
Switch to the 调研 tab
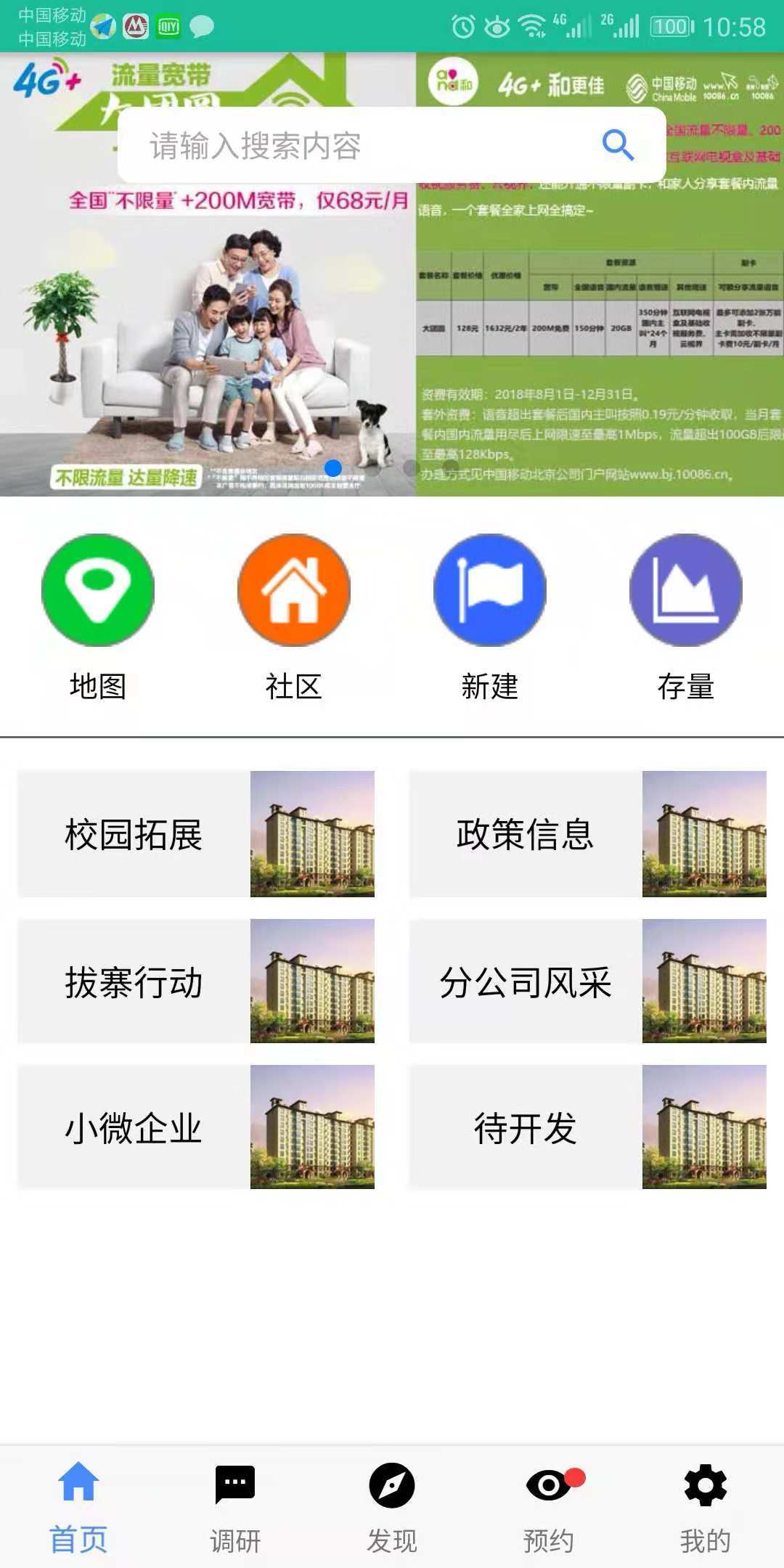235,1507
